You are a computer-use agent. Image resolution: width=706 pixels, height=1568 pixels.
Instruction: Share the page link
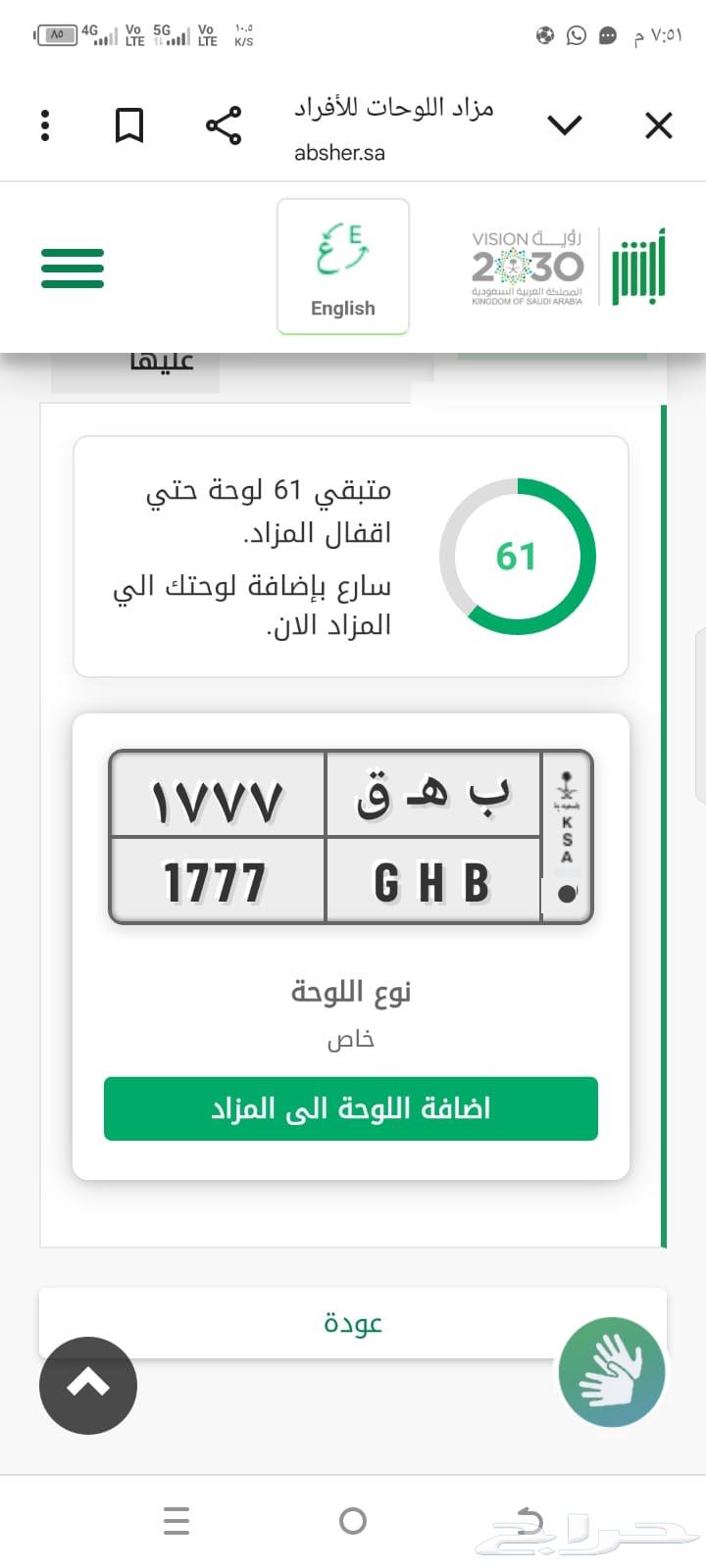pos(224,125)
